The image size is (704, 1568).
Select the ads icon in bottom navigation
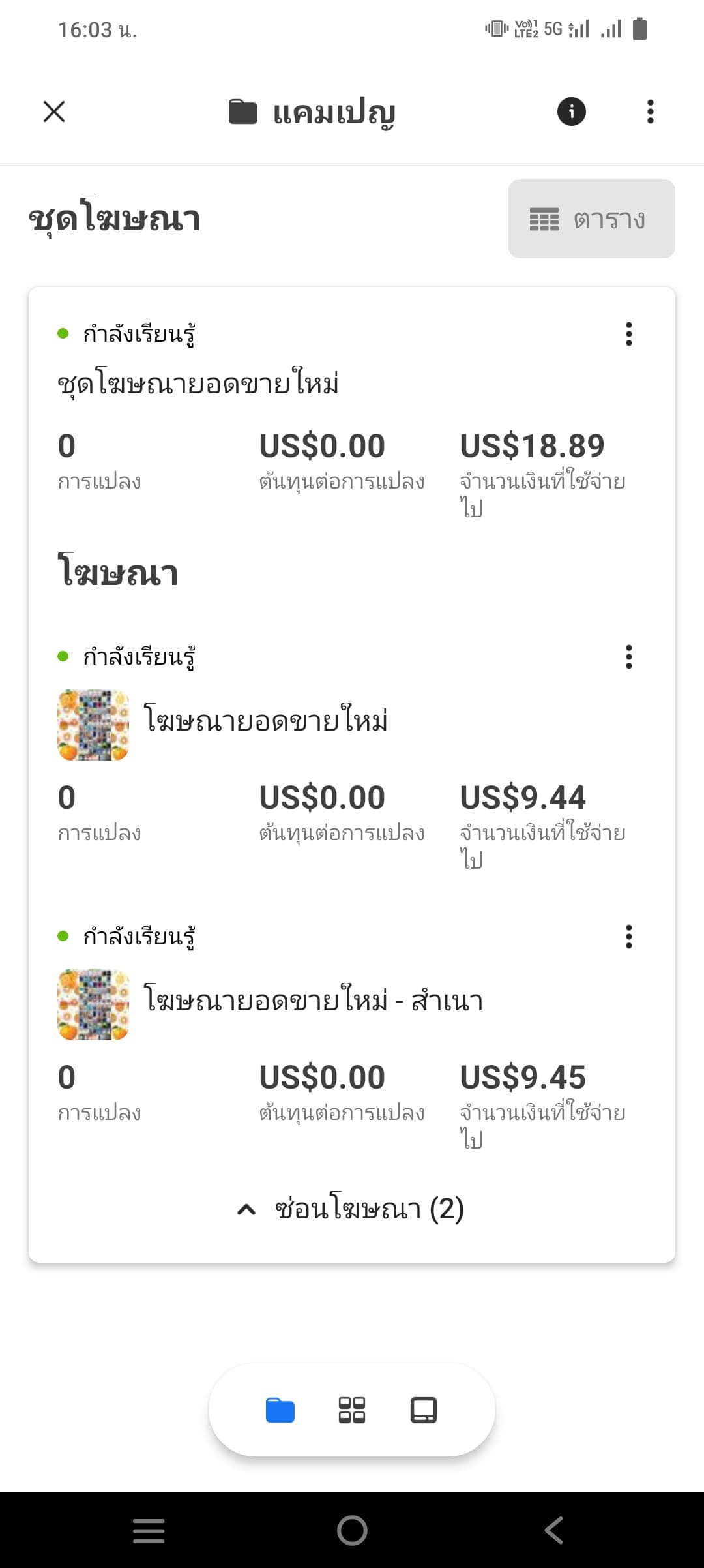(x=422, y=1411)
